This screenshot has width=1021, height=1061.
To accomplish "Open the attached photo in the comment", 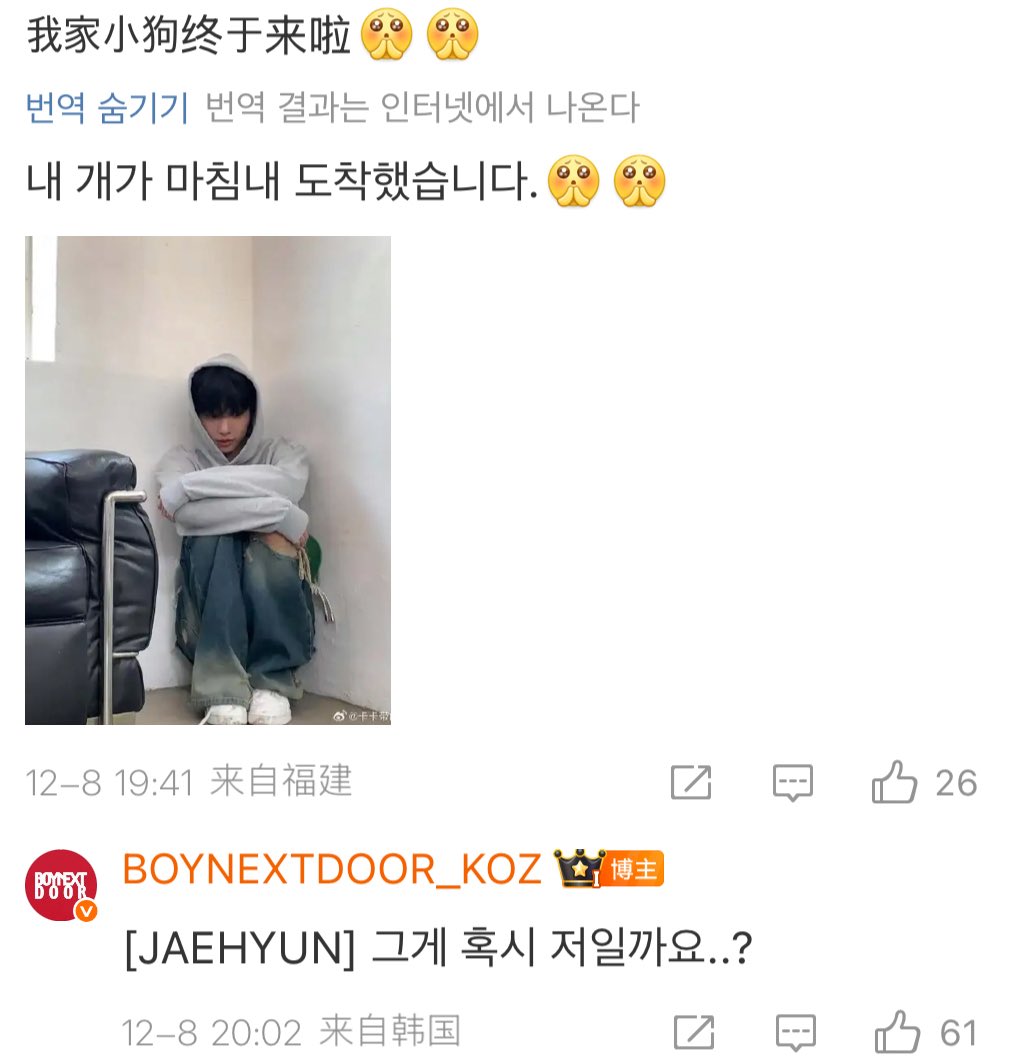I will [x=208, y=480].
